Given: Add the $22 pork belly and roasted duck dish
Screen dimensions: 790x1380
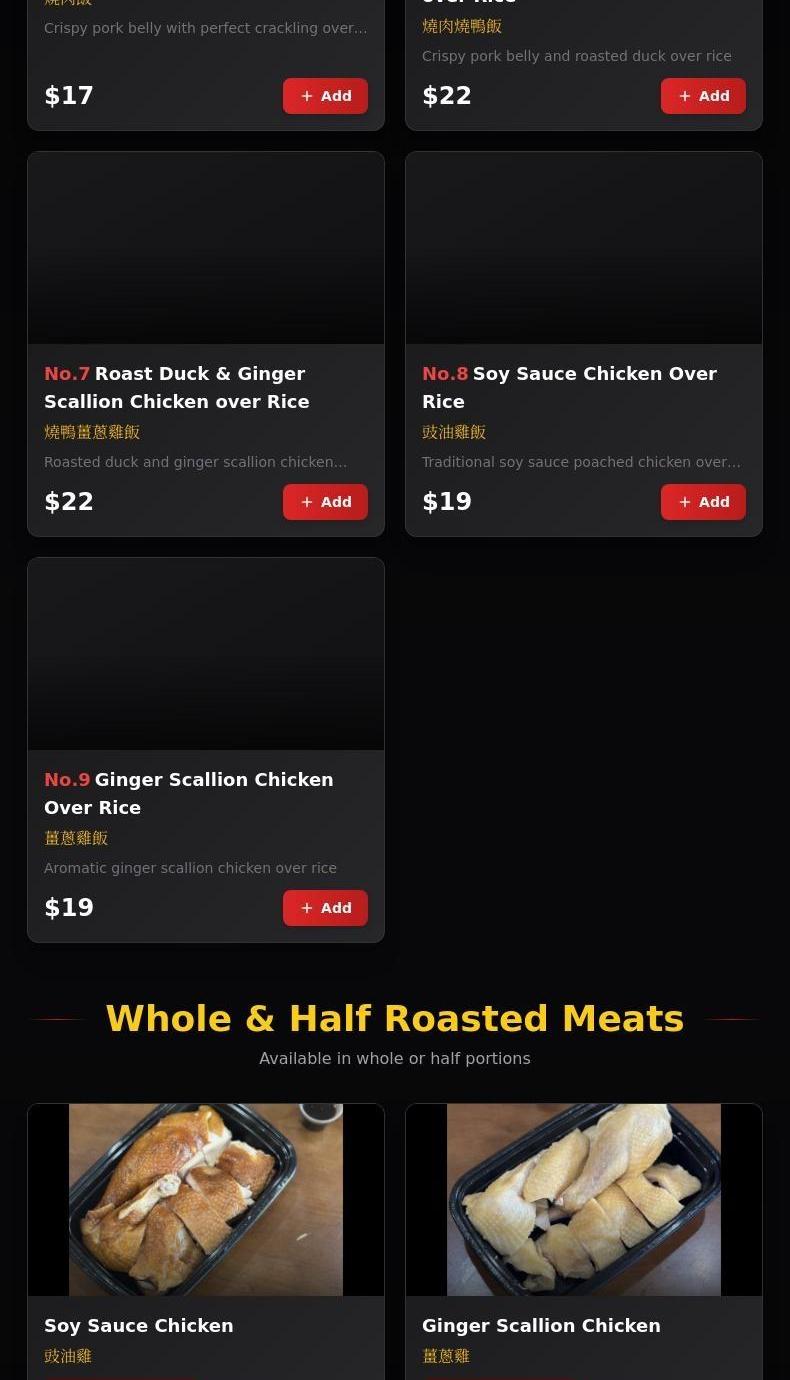Looking at the screenshot, I should click(x=703, y=95).
